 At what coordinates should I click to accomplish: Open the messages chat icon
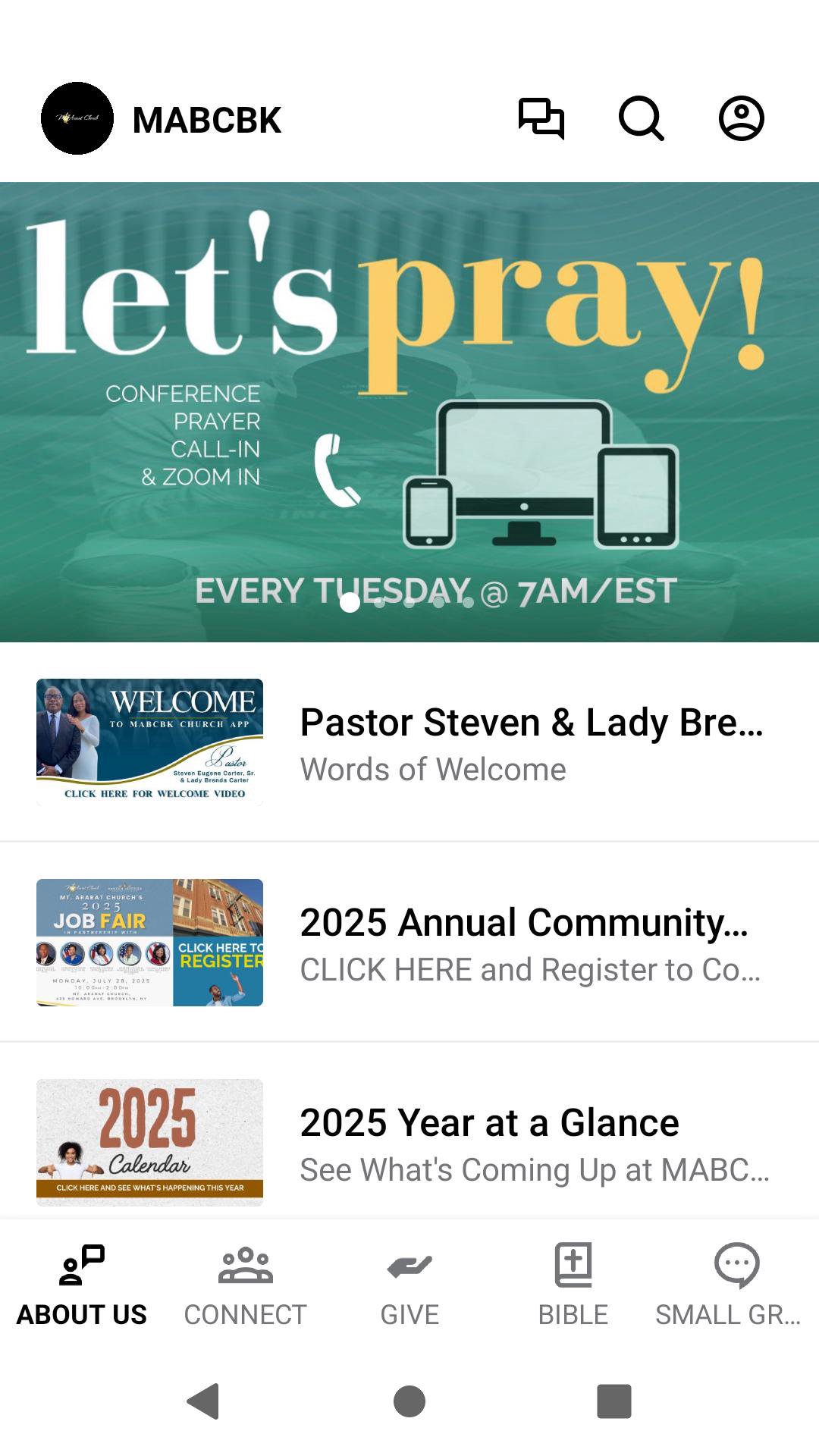[x=541, y=118]
